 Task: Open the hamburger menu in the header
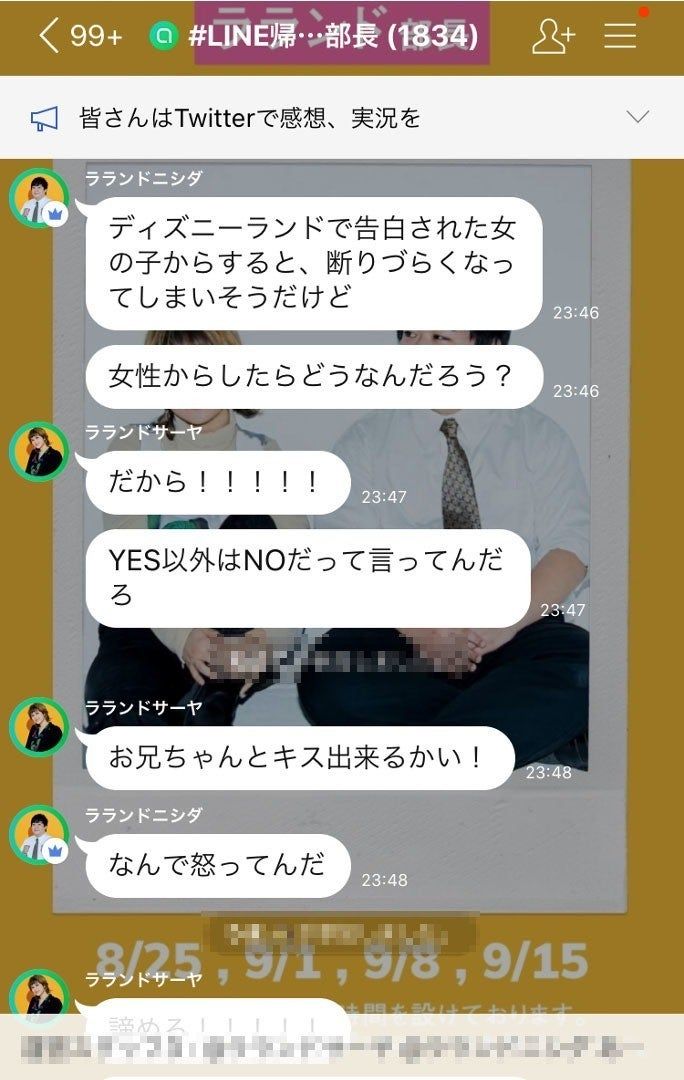(x=620, y=37)
